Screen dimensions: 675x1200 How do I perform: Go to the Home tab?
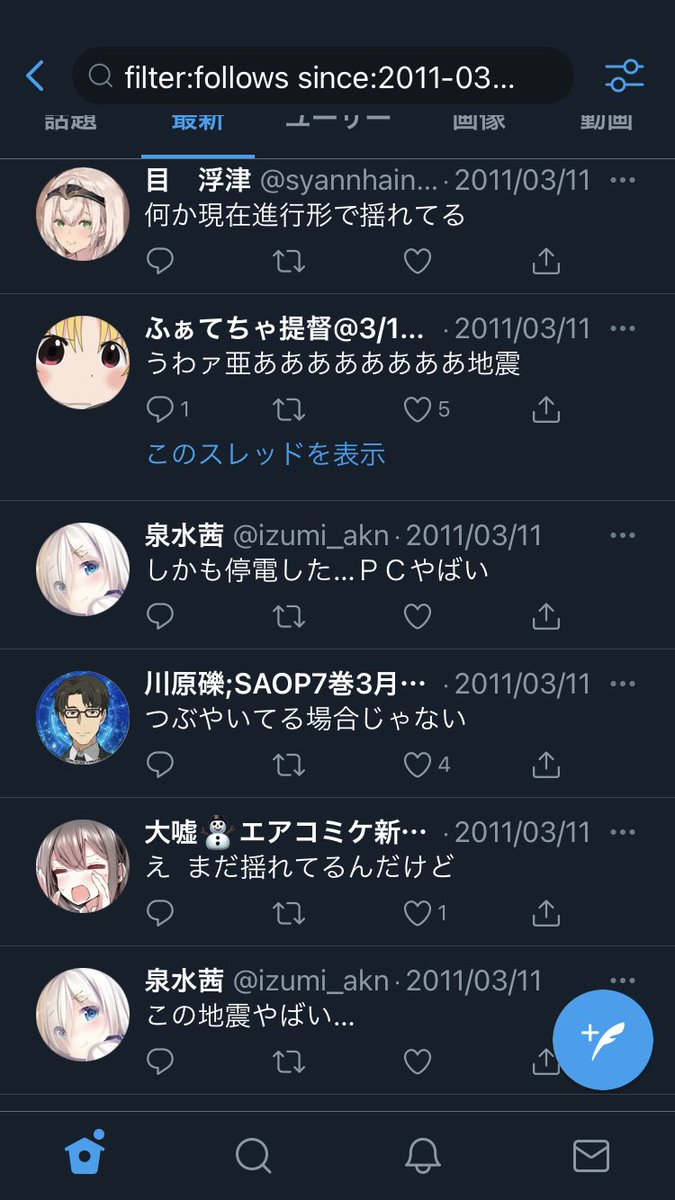pos(86,1155)
